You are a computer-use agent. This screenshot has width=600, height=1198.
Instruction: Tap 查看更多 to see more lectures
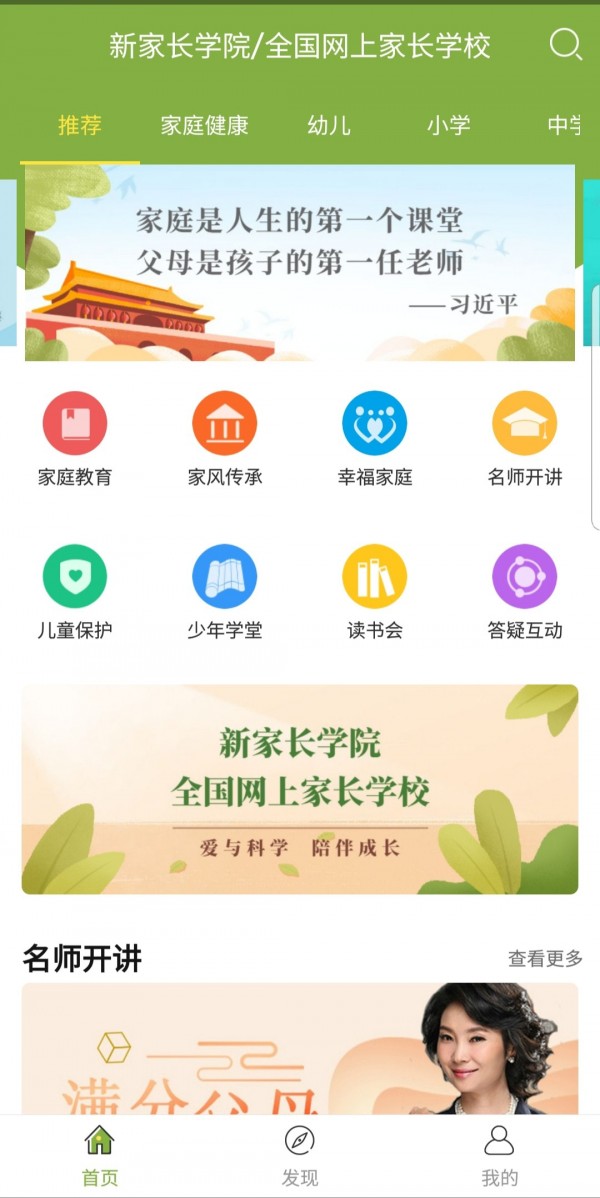[x=545, y=959]
